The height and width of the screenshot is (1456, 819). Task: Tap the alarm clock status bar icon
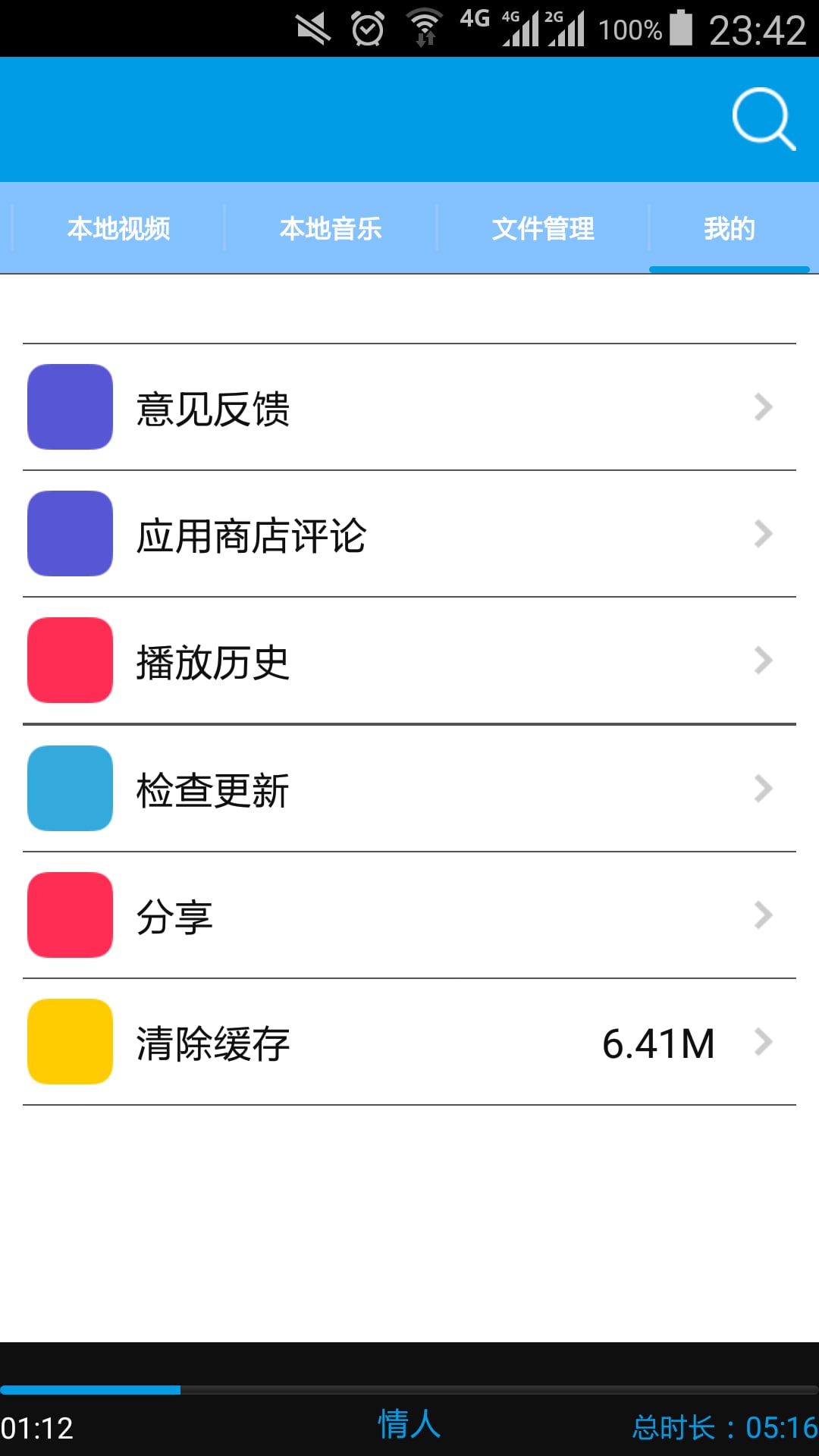[366, 27]
